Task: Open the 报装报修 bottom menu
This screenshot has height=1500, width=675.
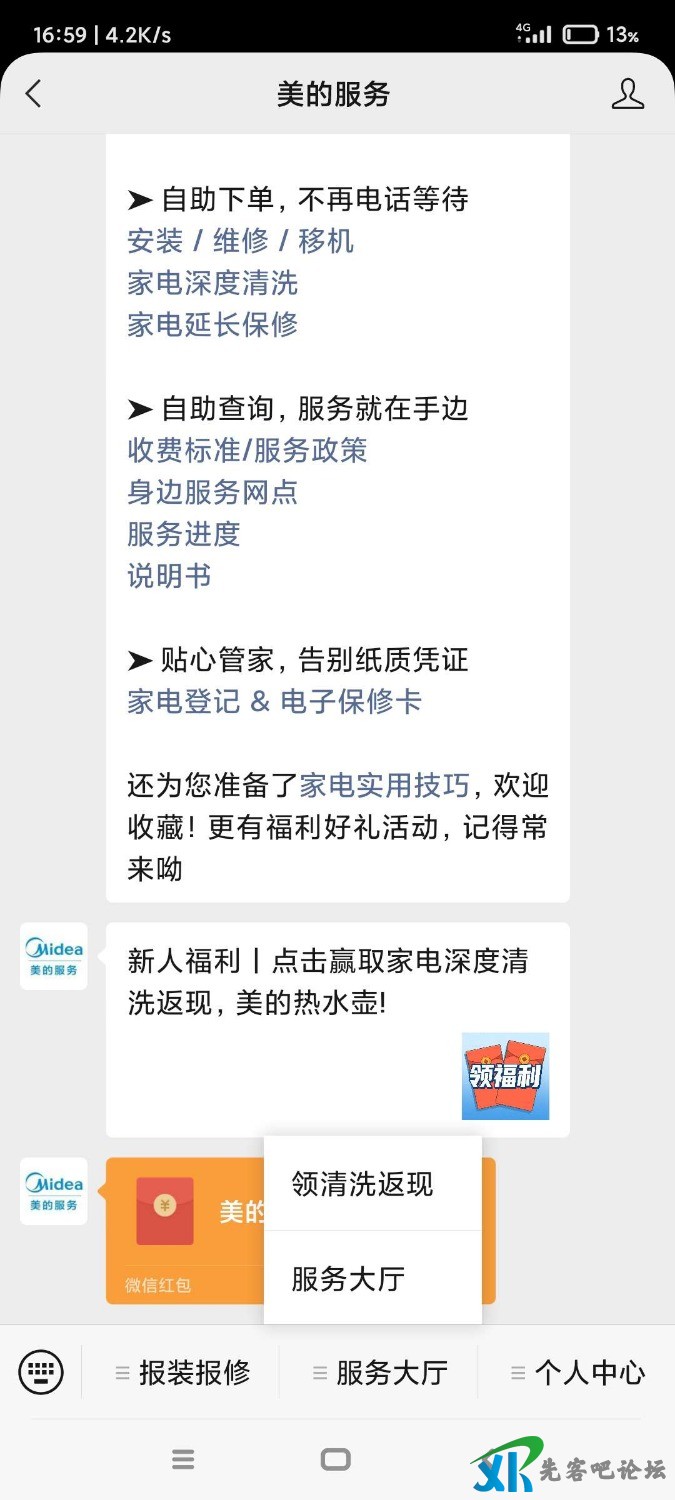Action: coord(183,1373)
